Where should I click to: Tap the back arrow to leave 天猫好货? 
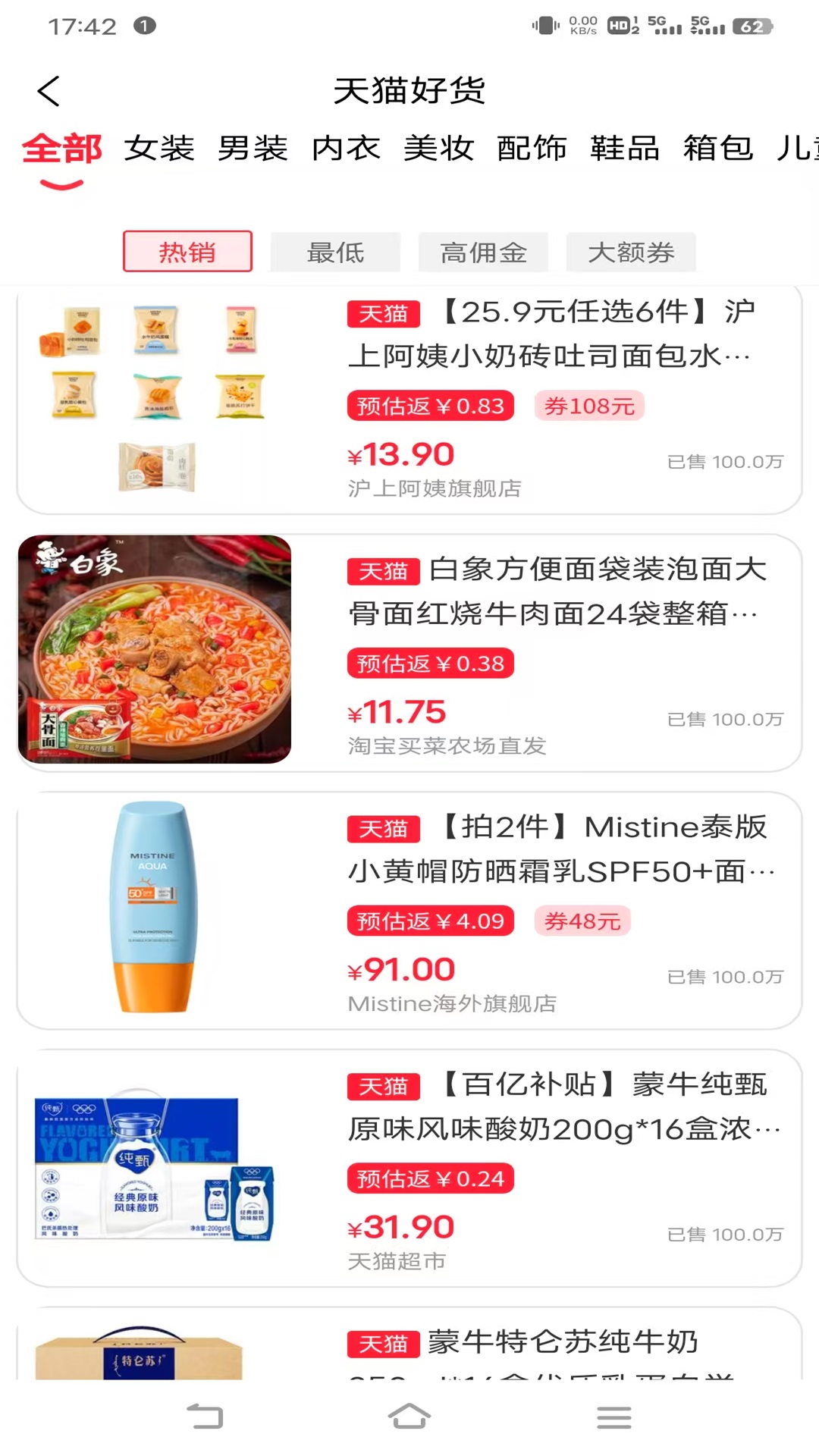point(47,90)
